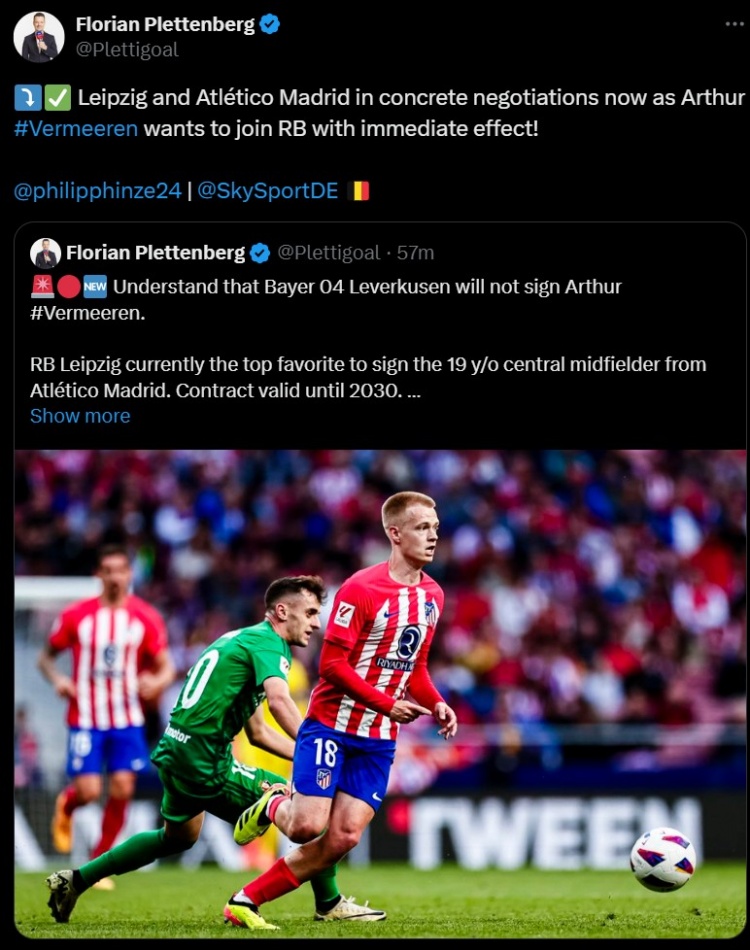Open the @philipphinze24 mention
This screenshot has width=750, height=950.
pos(97,190)
